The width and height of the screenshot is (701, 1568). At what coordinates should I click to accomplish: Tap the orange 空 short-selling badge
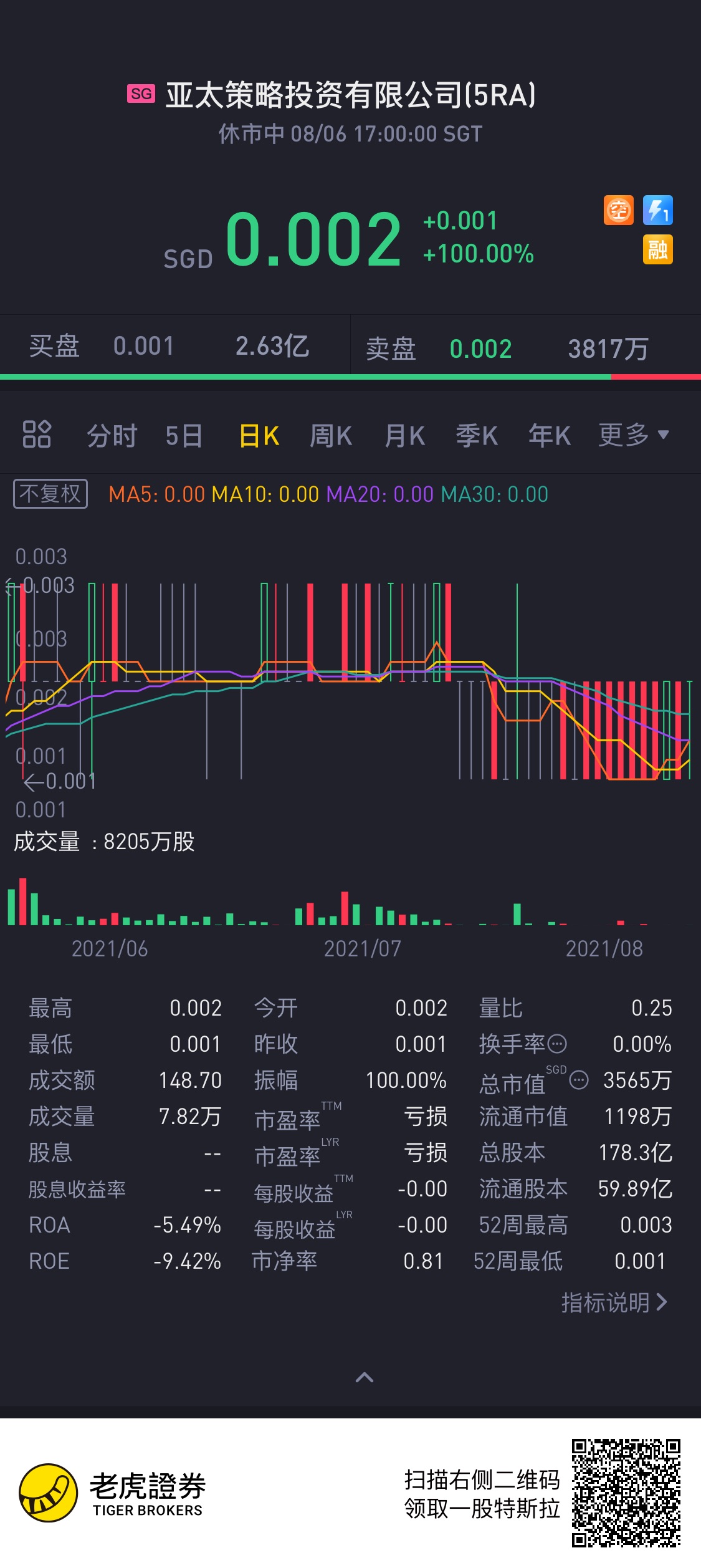point(619,210)
